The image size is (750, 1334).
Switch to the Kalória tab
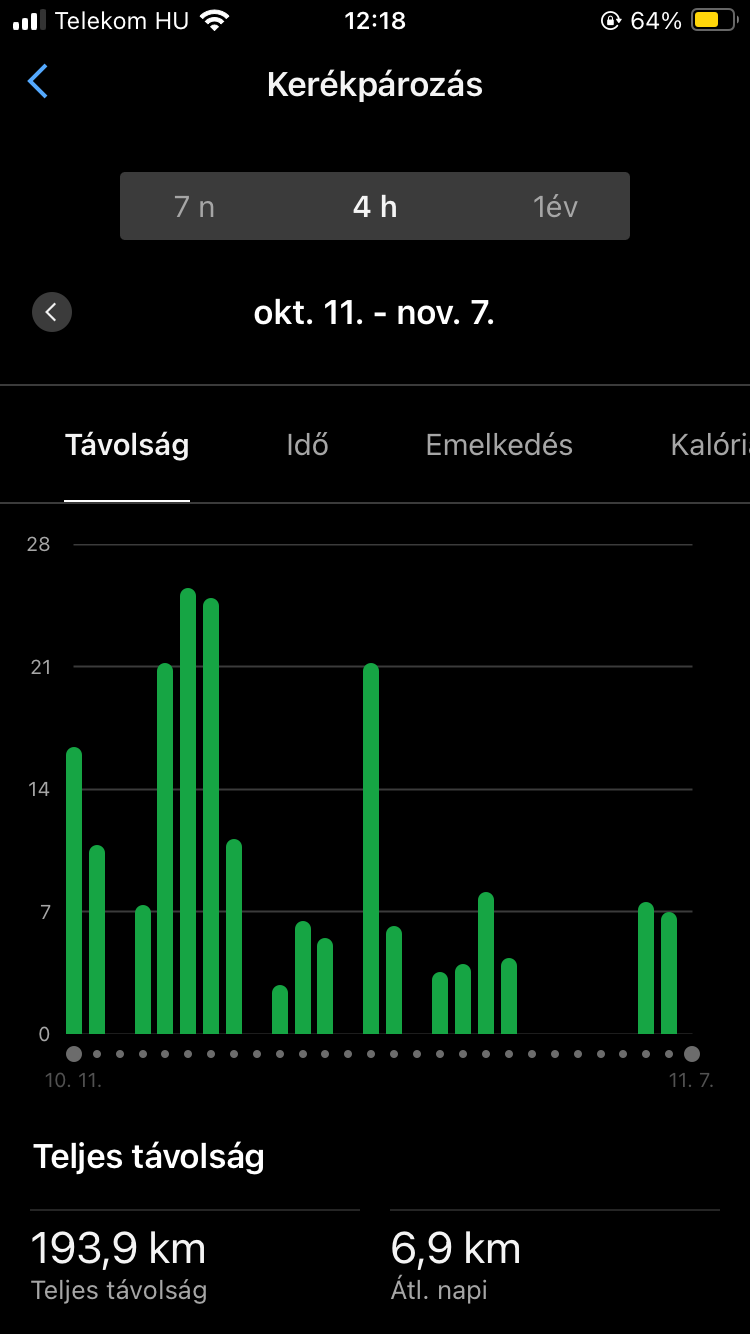pyautogui.click(x=708, y=445)
